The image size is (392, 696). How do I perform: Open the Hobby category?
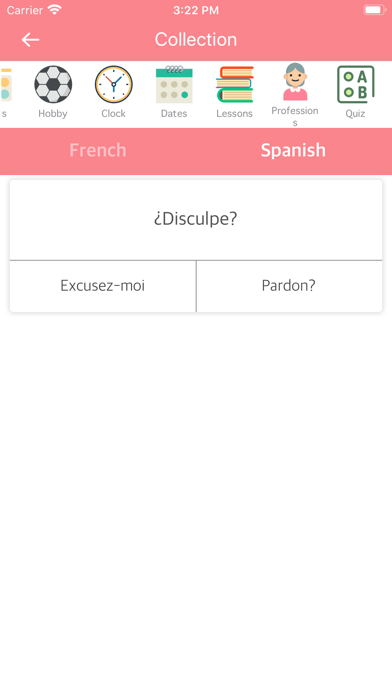click(53, 92)
